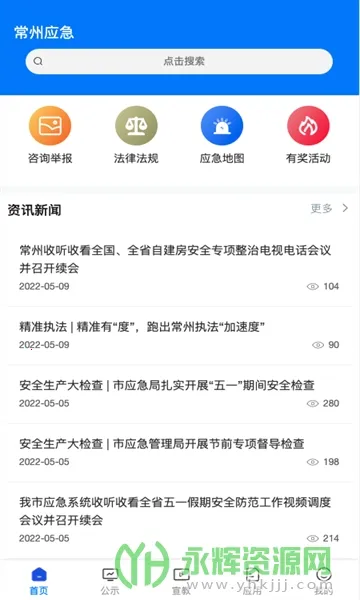Open article on “五一”期间安全检查
Image resolution: width=360 pixels, height=600 pixels.
[x=179, y=394]
